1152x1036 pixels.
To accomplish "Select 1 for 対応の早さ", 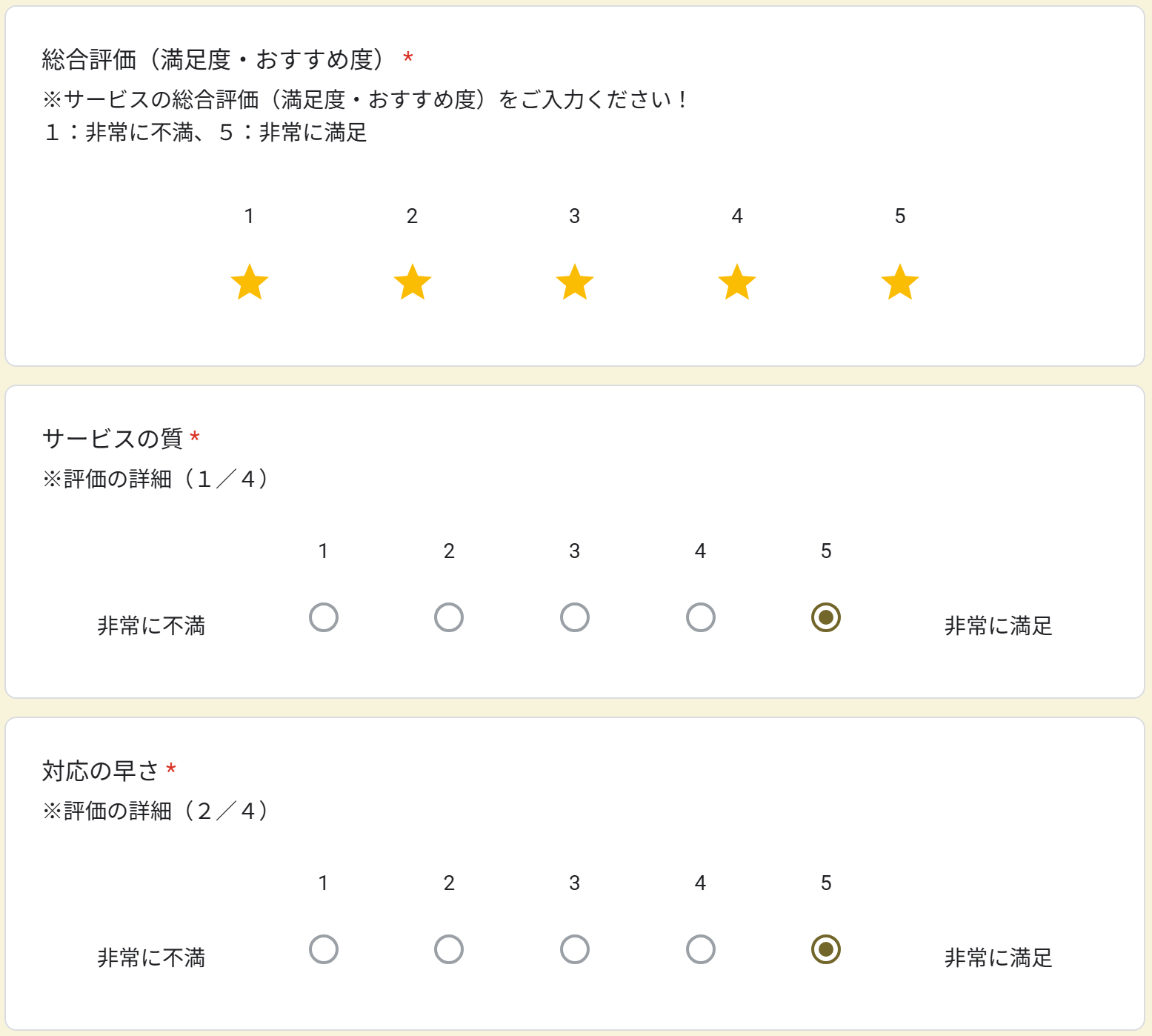I will [x=324, y=949].
